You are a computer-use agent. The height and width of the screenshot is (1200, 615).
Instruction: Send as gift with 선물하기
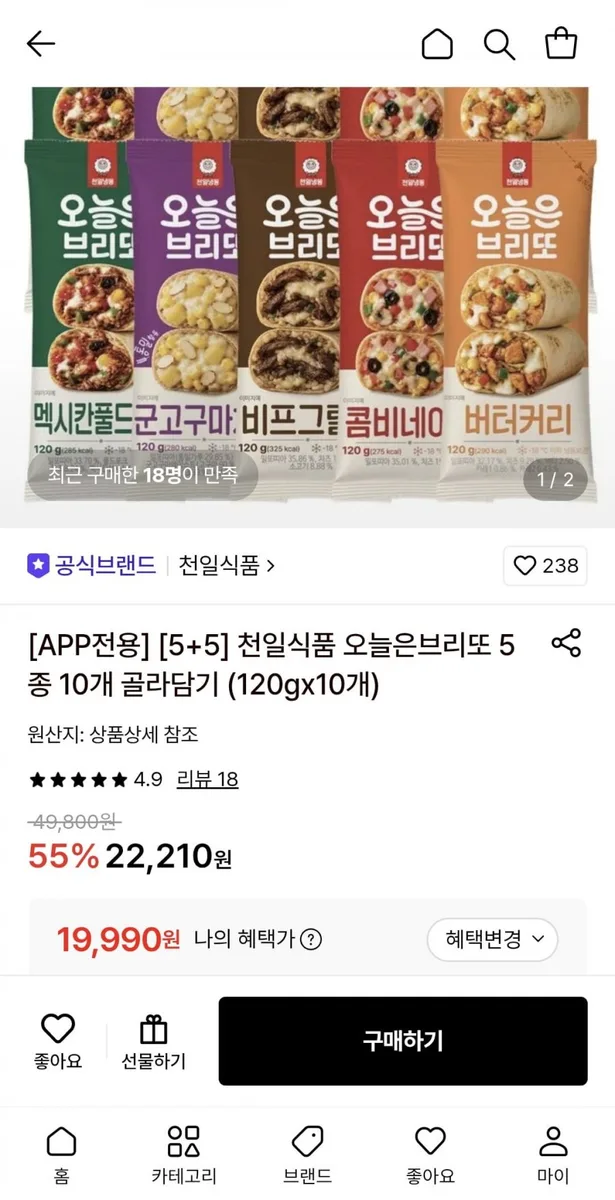pos(153,1042)
